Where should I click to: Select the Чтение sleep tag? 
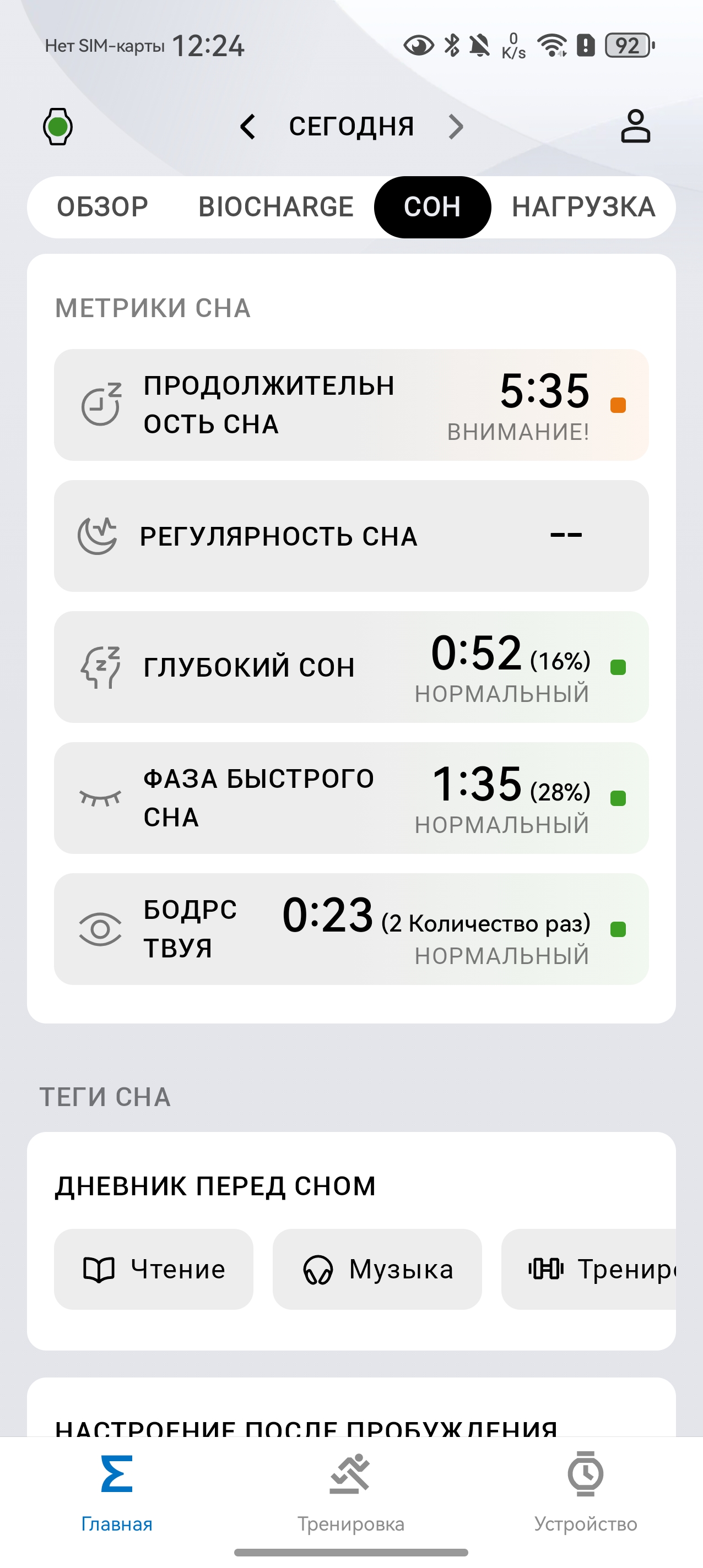(154, 1269)
